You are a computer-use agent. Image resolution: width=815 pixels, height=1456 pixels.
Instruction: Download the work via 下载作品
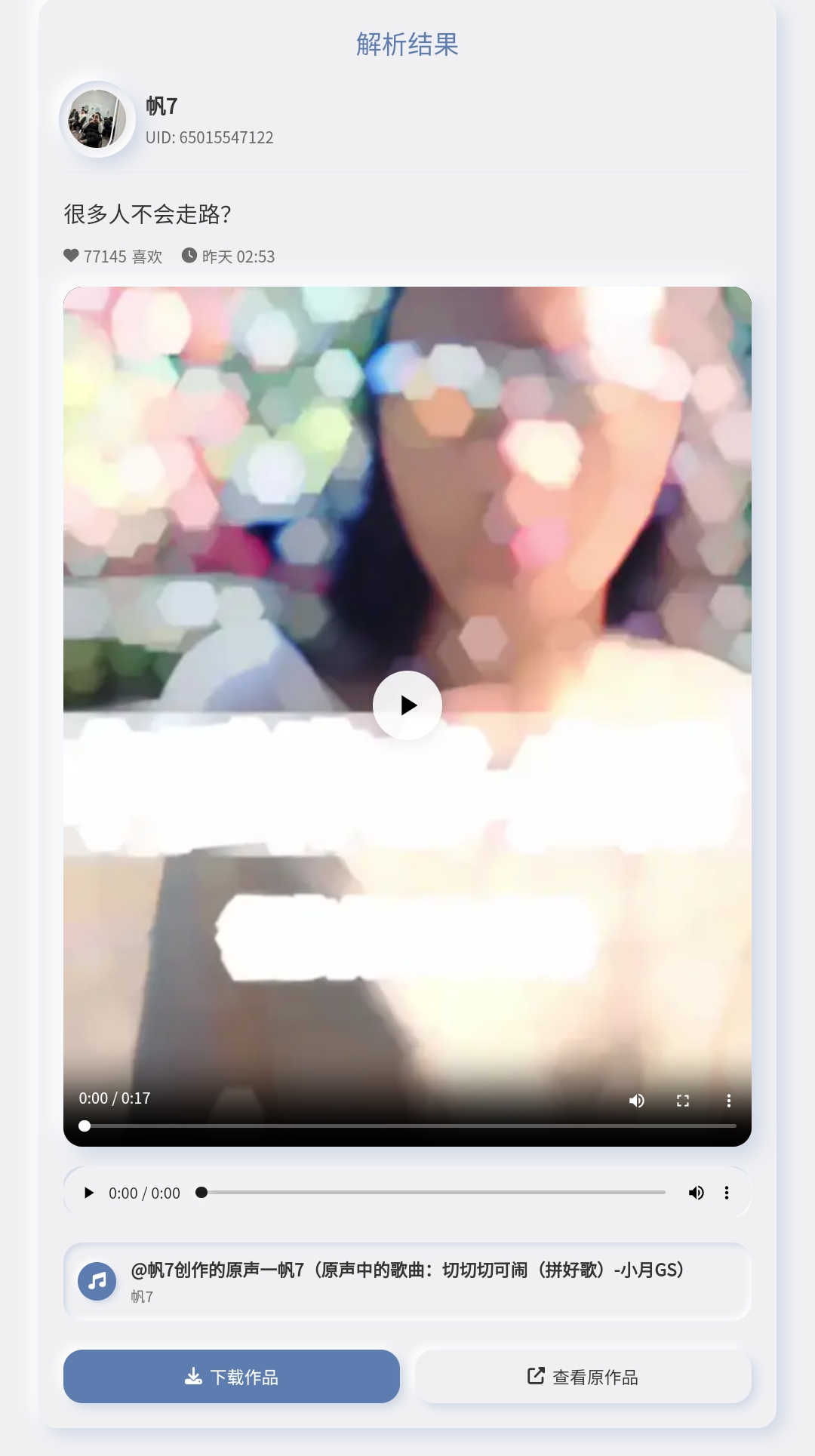pyautogui.click(x=232, y=1377)
